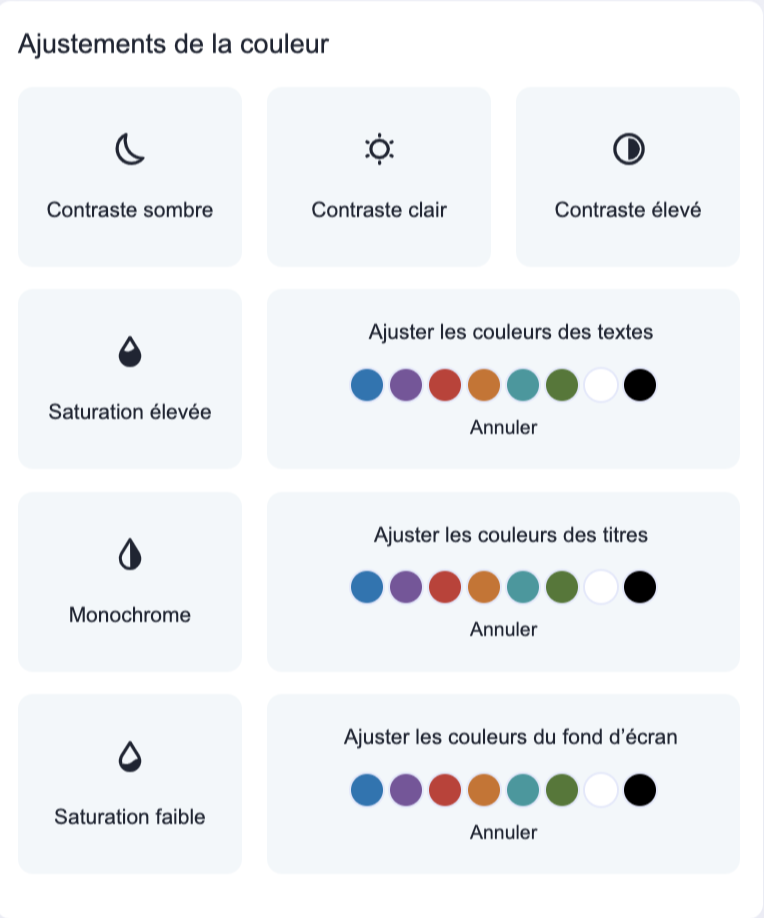Choose red swatch for text colors
Image resolution: width=764 pixels, height=918 pixels.
(445, 385)
